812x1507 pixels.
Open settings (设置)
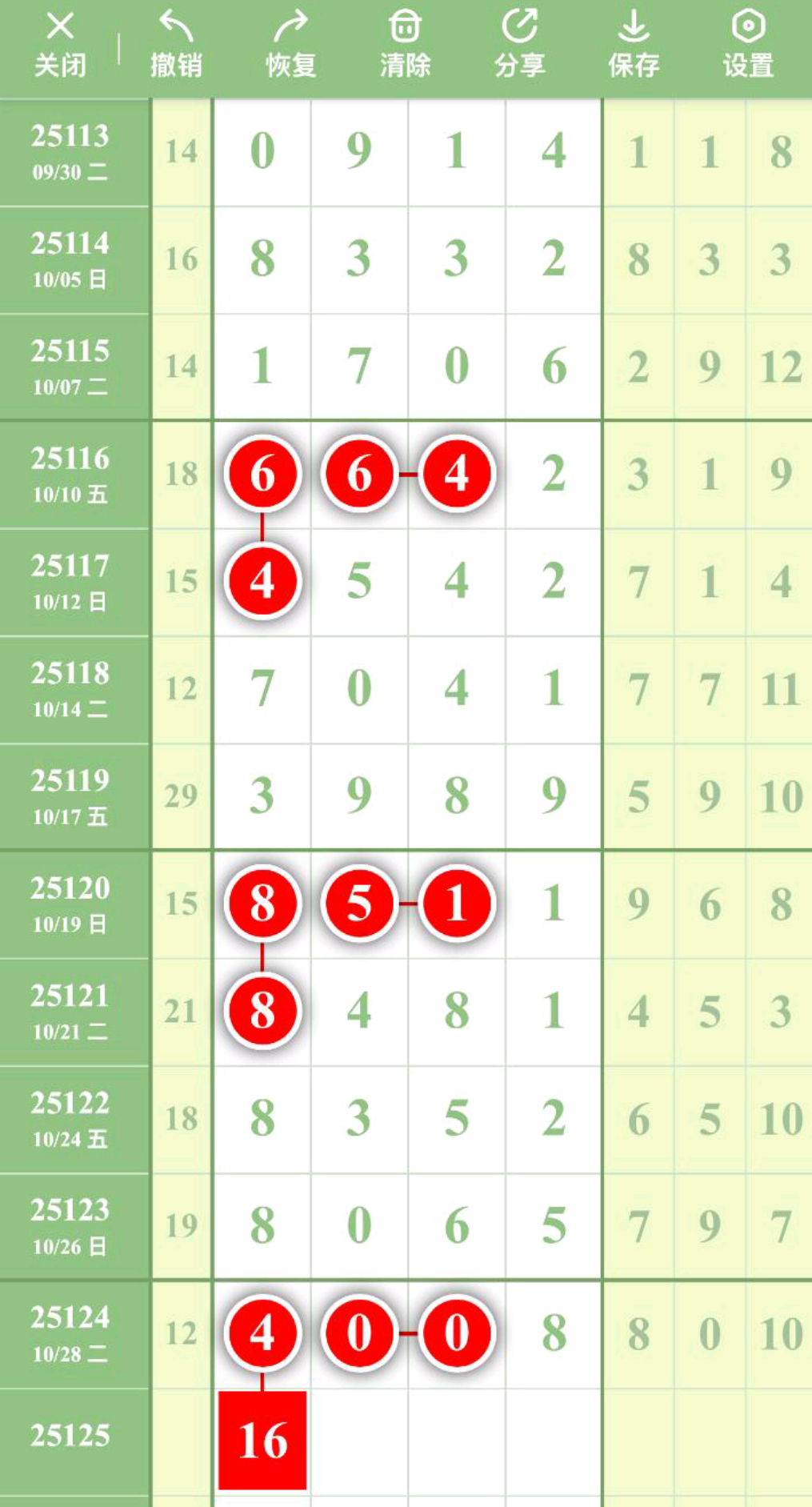tap(748, 44)
